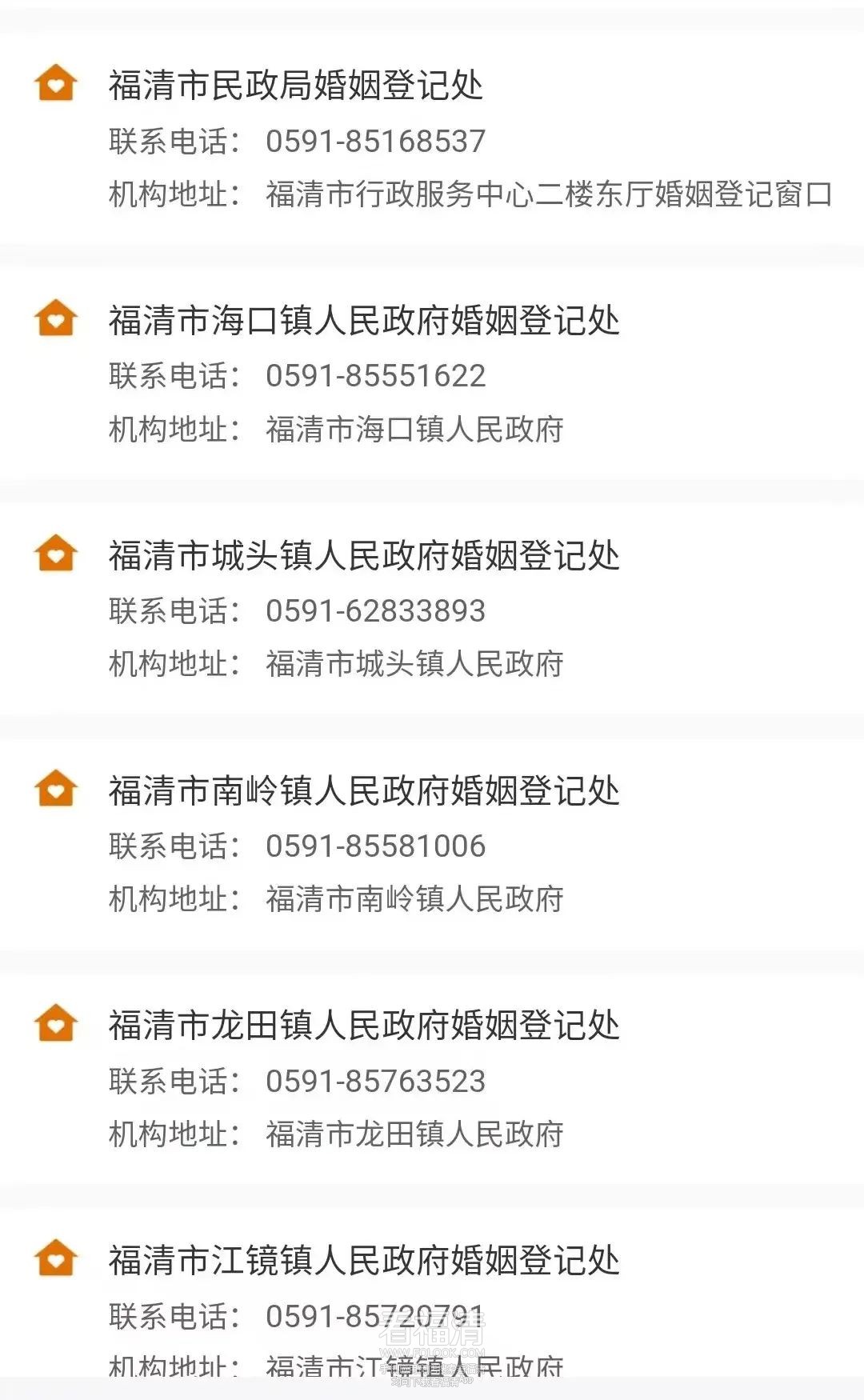Select 福清市海口镇人民政府婚姻登记处
This screenshot has width=864, height=1400.
(364, 321)
